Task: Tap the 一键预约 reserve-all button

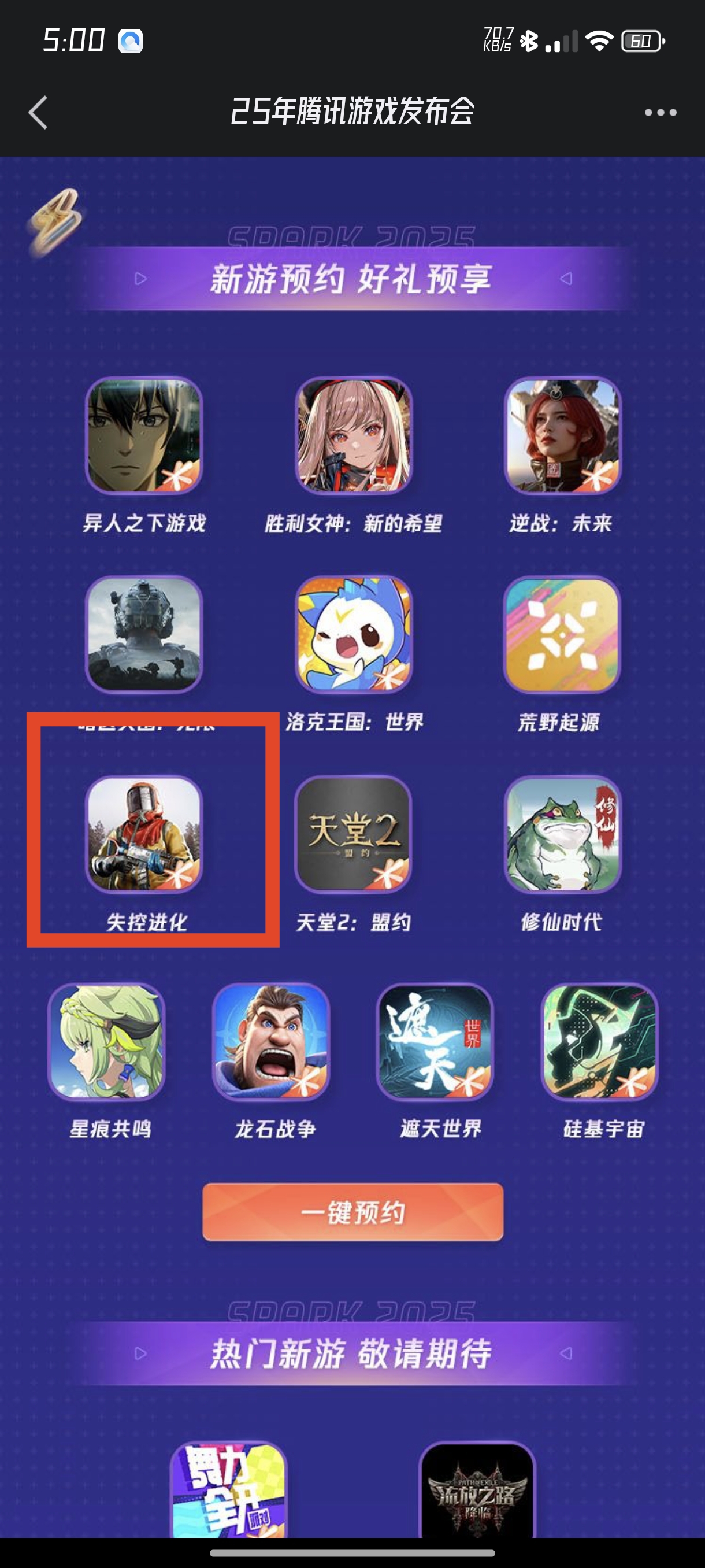Action: coord(353,1212)
